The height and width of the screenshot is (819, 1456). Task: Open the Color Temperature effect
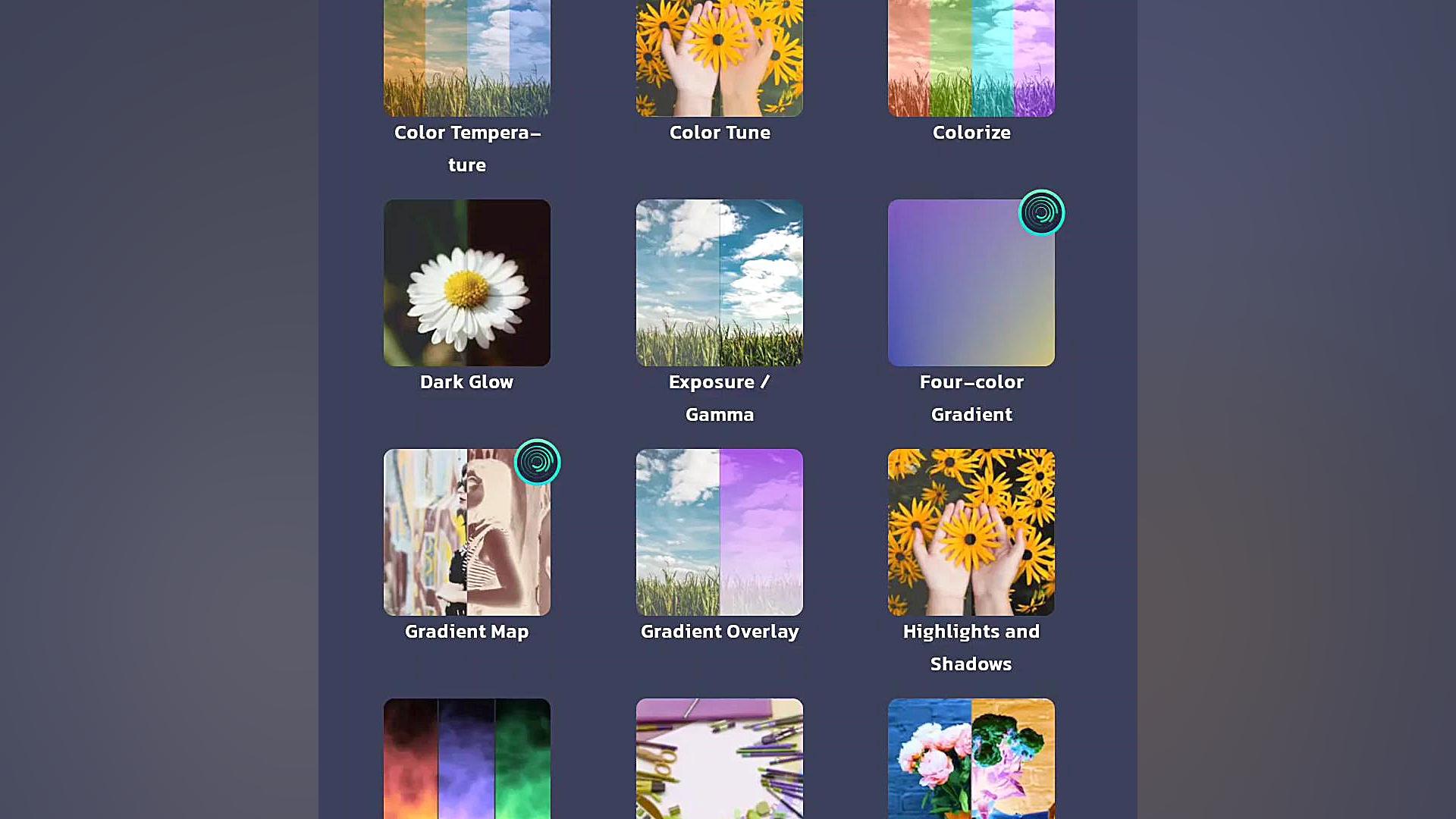tap(466, 61)
